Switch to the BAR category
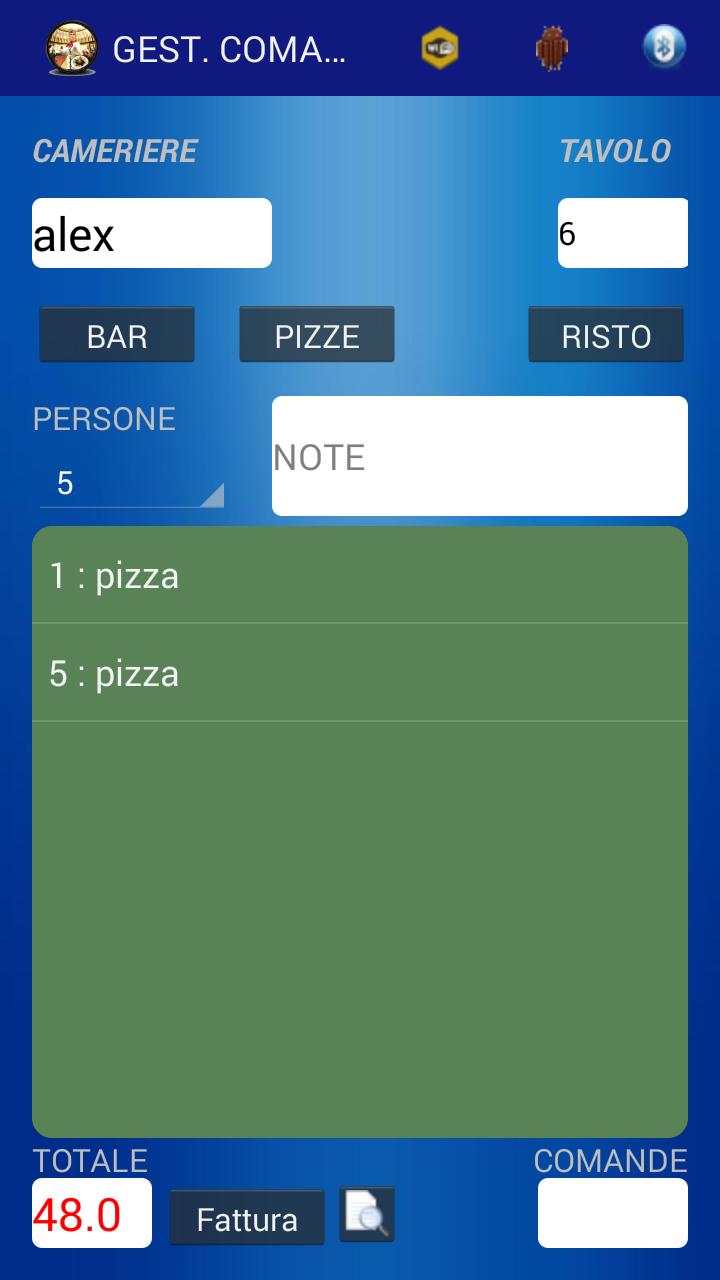This screenshot has height=1280, width=720. [x=116, y=335]
